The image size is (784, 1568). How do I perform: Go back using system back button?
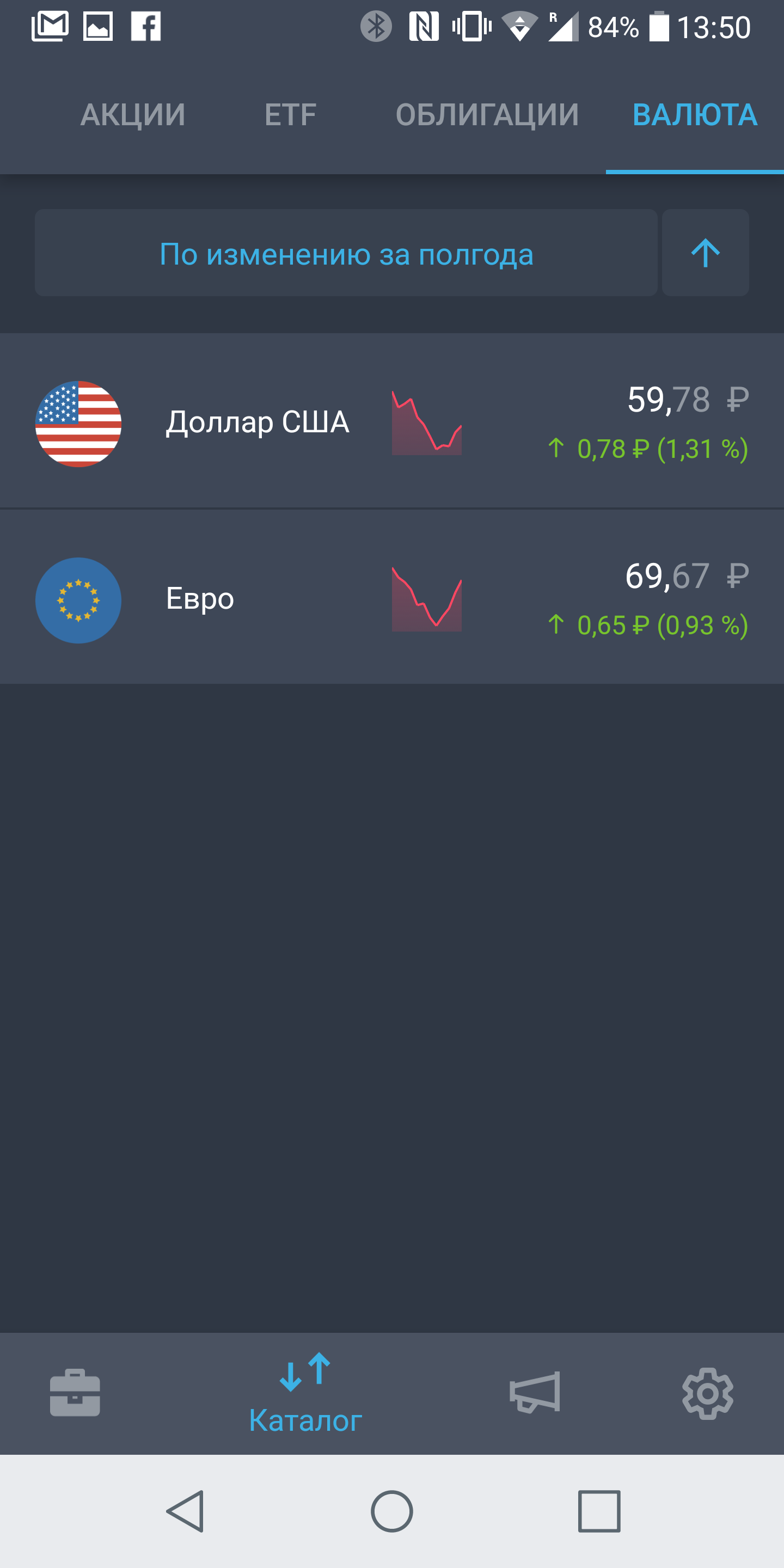tap(185, 1511)
